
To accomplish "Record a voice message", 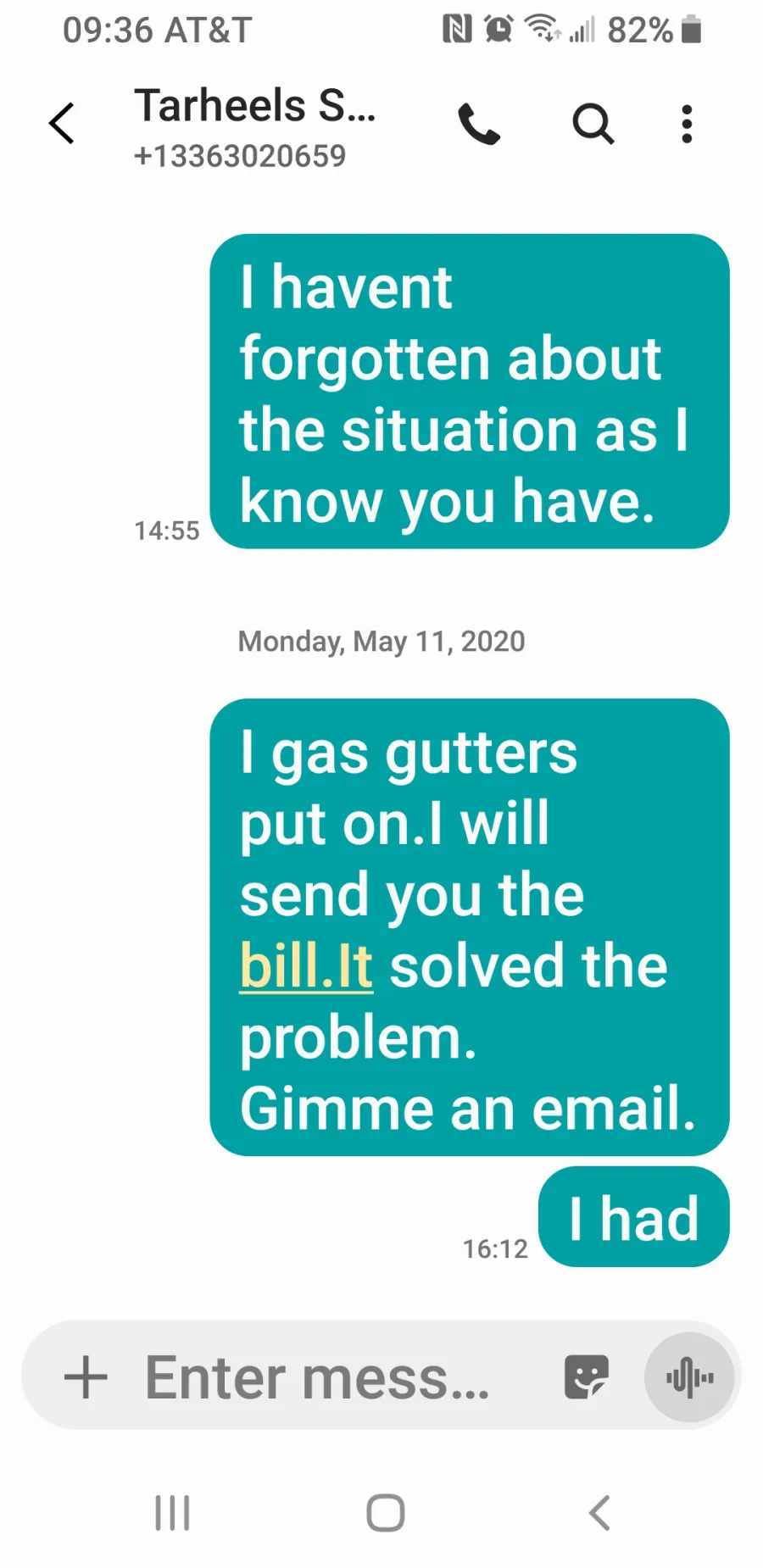I will 689,1376.
